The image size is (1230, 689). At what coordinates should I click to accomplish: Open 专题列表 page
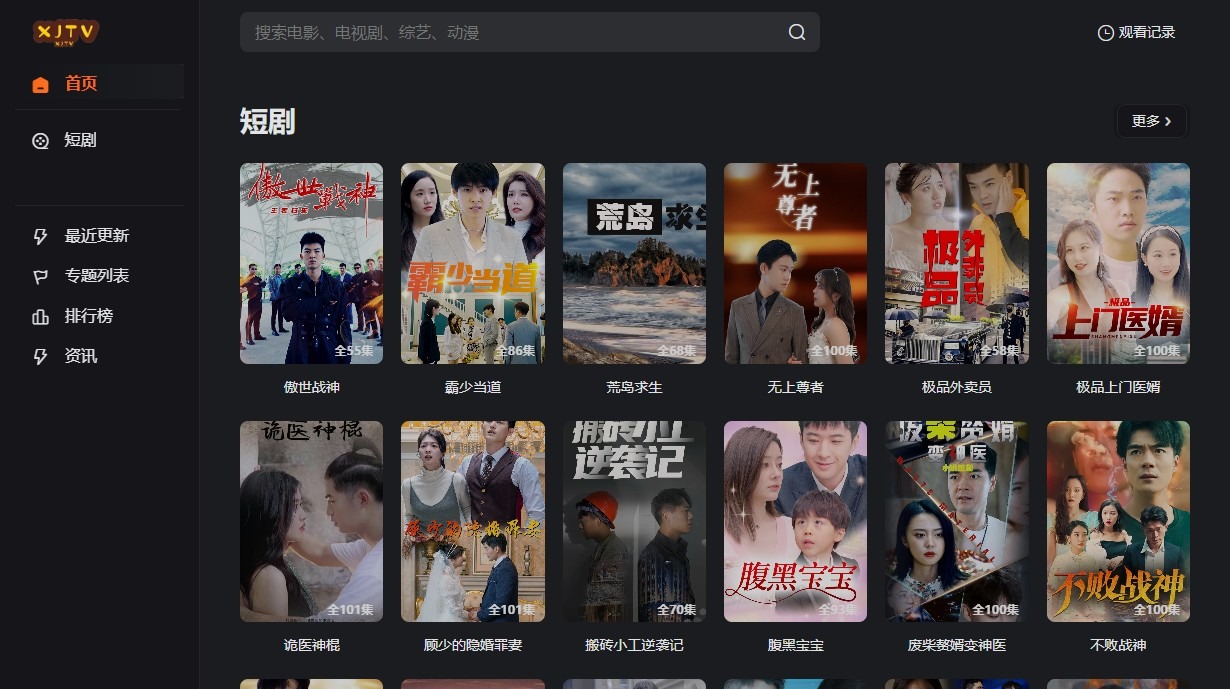click(x=96, y=276)
